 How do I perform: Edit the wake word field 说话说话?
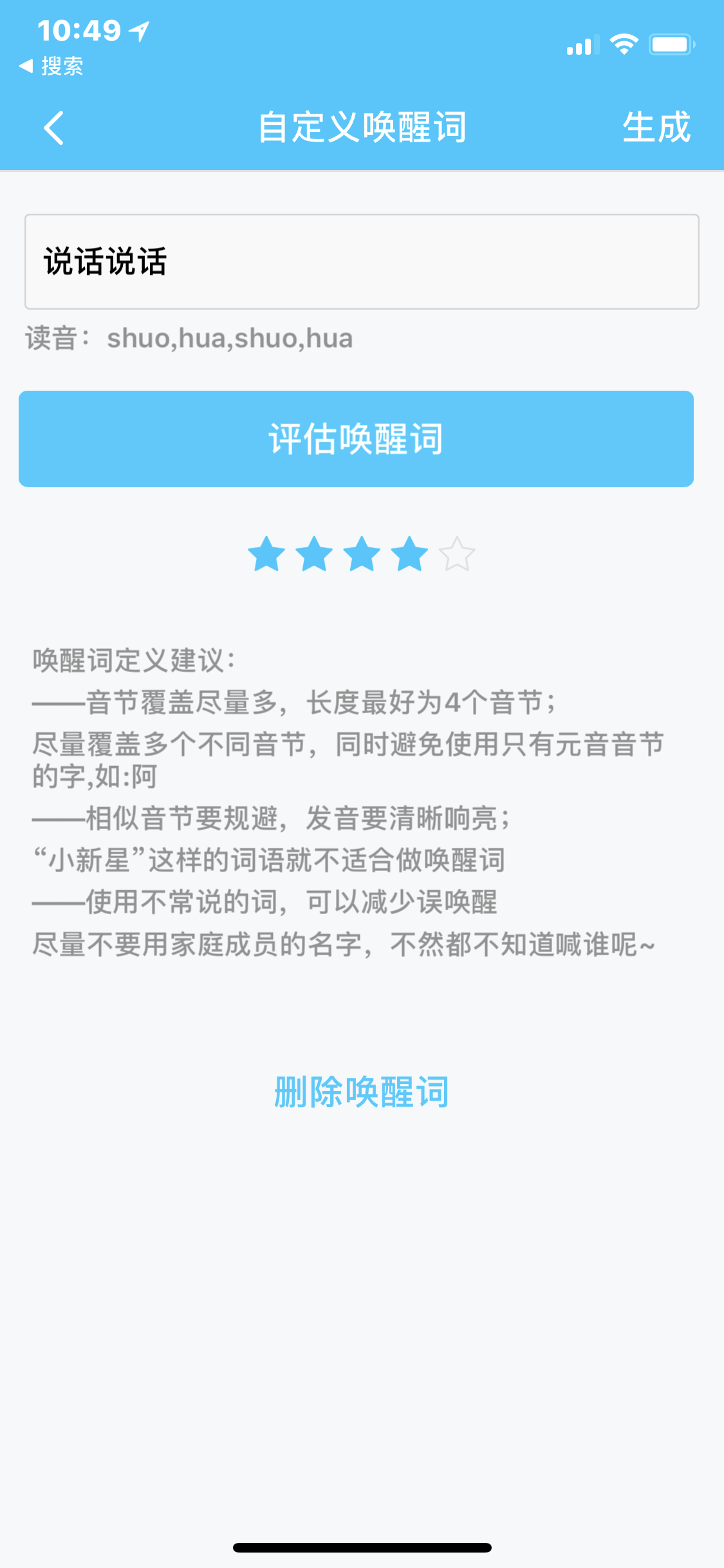[x=362, y=261]
